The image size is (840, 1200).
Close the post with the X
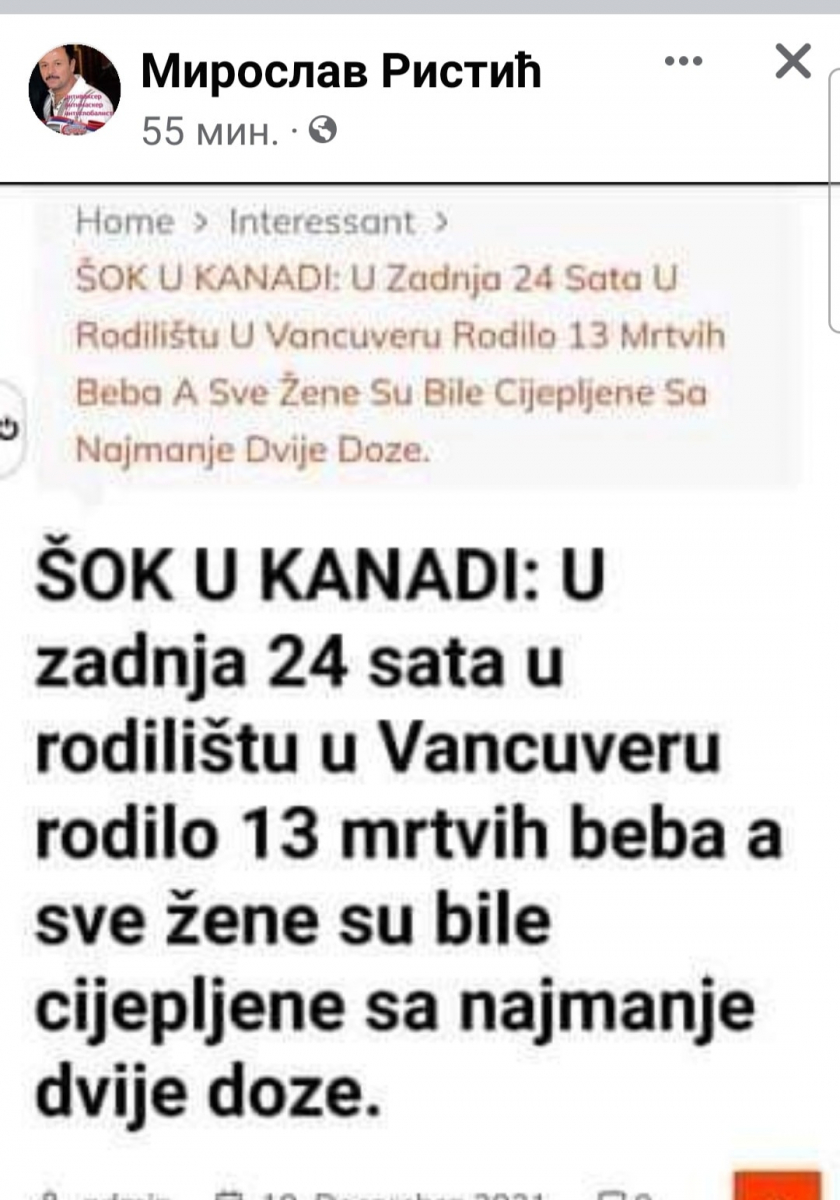(793, 62)
